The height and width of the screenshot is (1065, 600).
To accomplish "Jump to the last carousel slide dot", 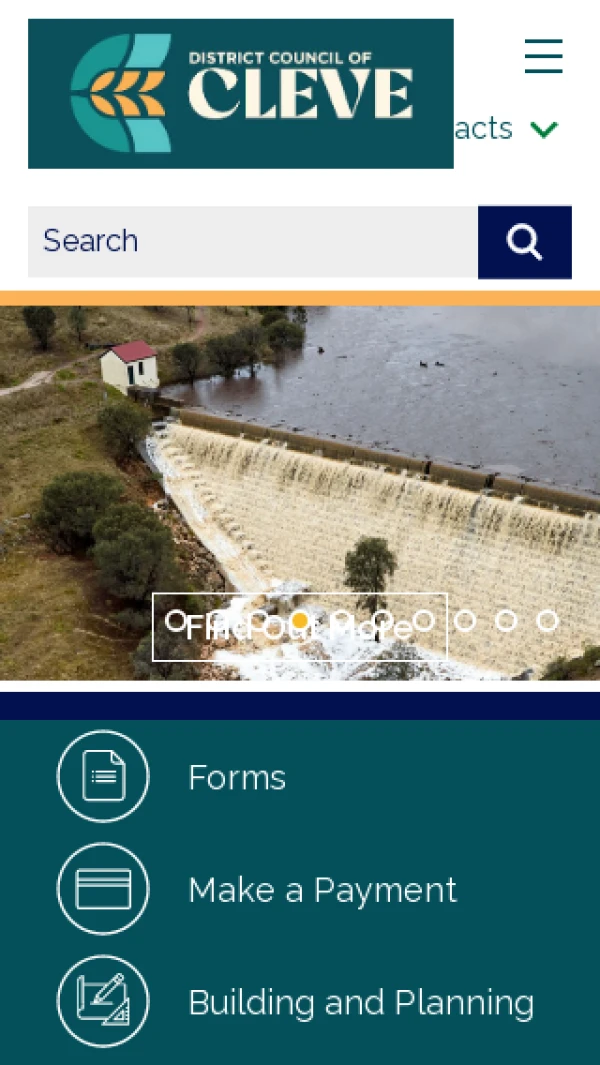I will coord(547,621).
